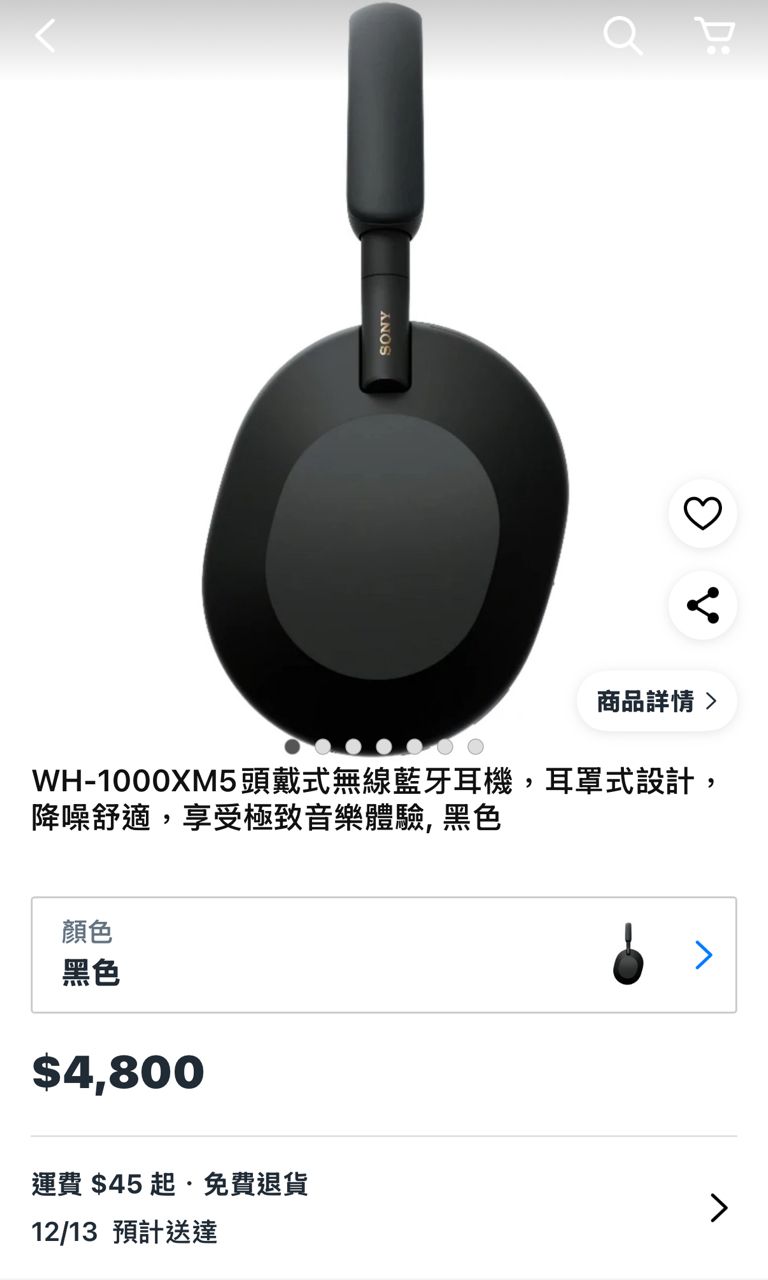The image size is (768, 1280).
Task: Expand the 顏色 color selector
Action: (384, 955)
